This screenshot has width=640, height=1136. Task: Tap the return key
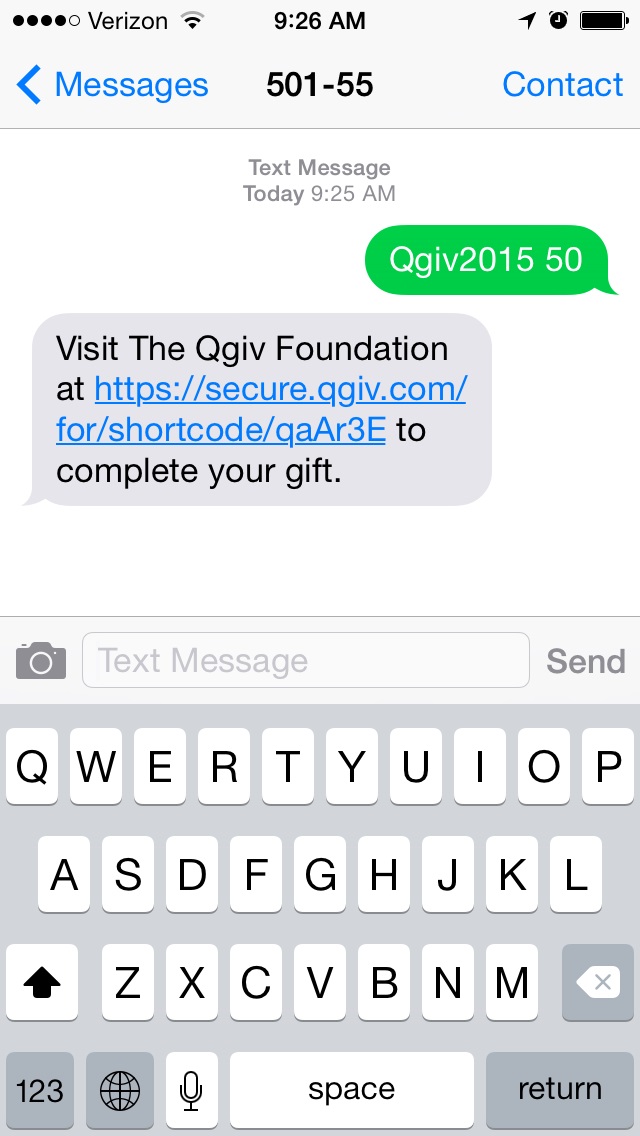pyautogui.click(x=560, y=1090)
